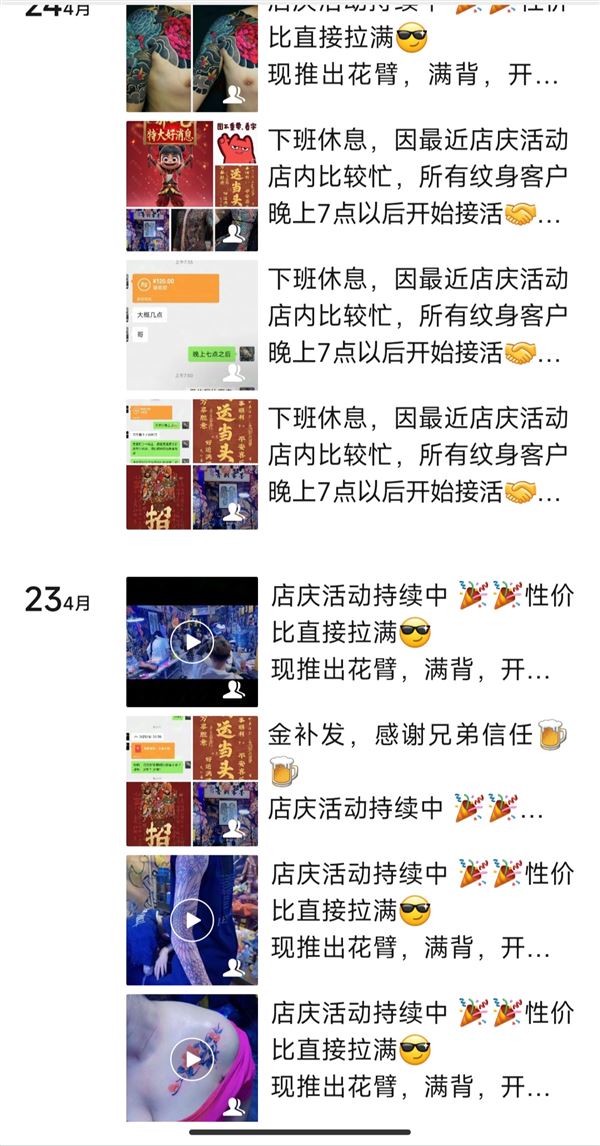
Task: Play the shoulder flower tattoo video
Action: click(x=192, y=1058)
